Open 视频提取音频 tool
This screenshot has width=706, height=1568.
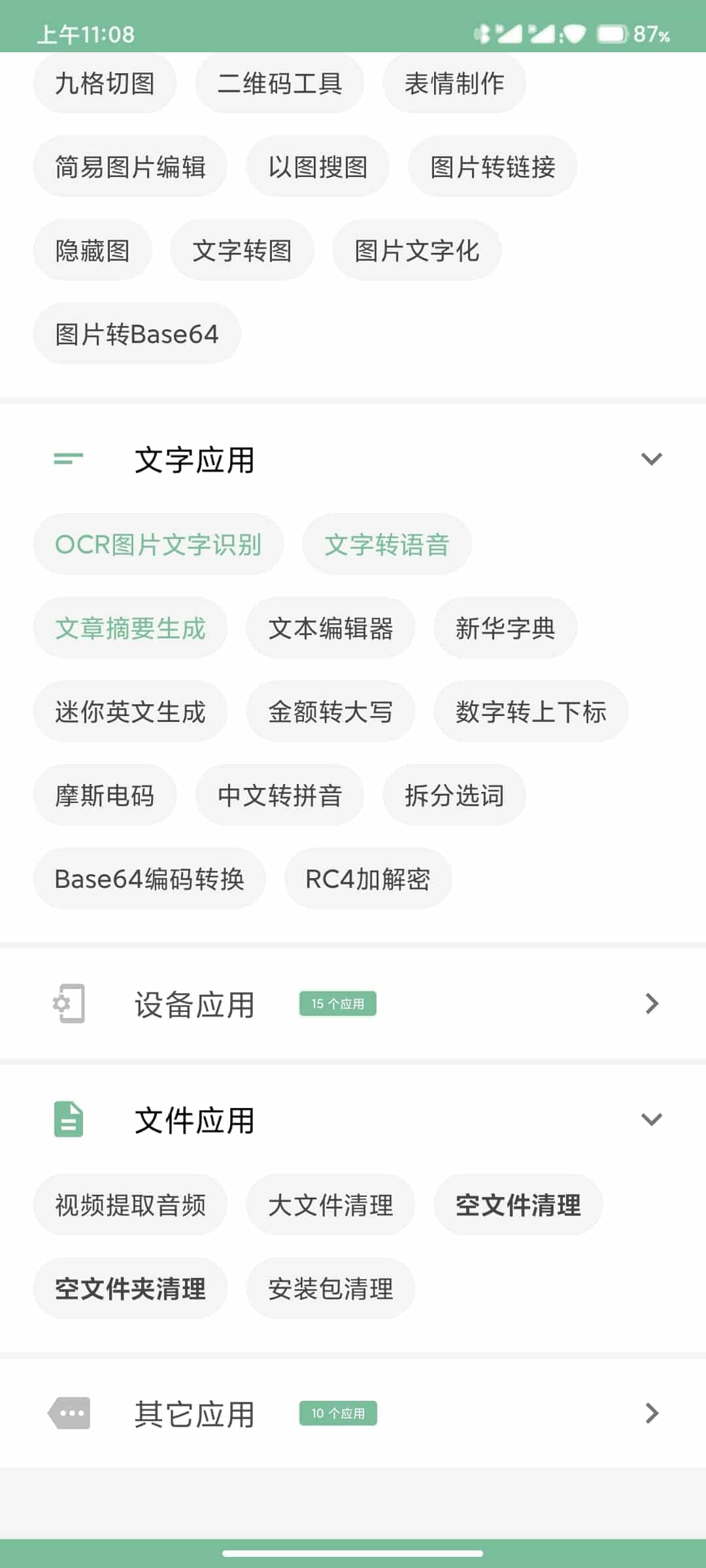coord(130,1205)
